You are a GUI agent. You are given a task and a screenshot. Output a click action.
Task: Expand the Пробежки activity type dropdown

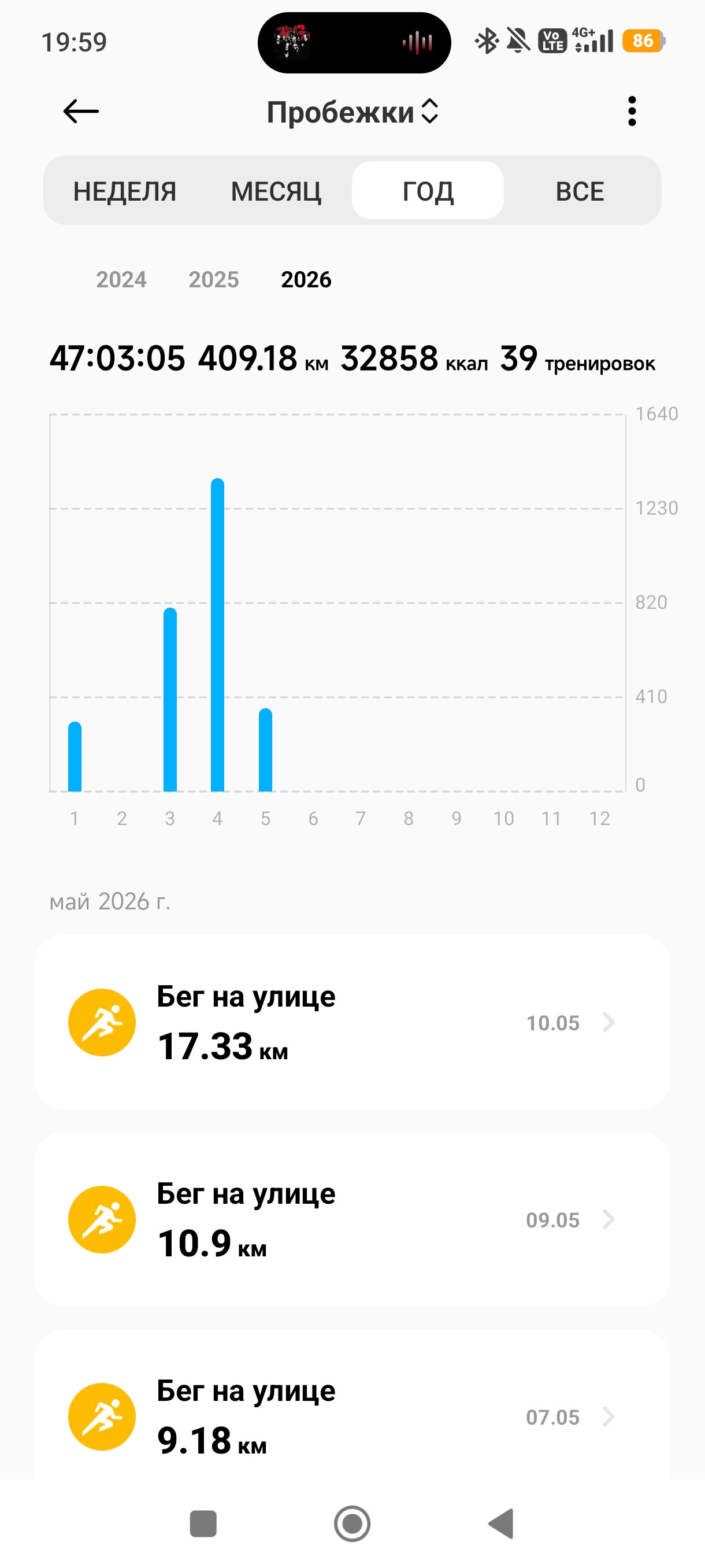point(352,112)
